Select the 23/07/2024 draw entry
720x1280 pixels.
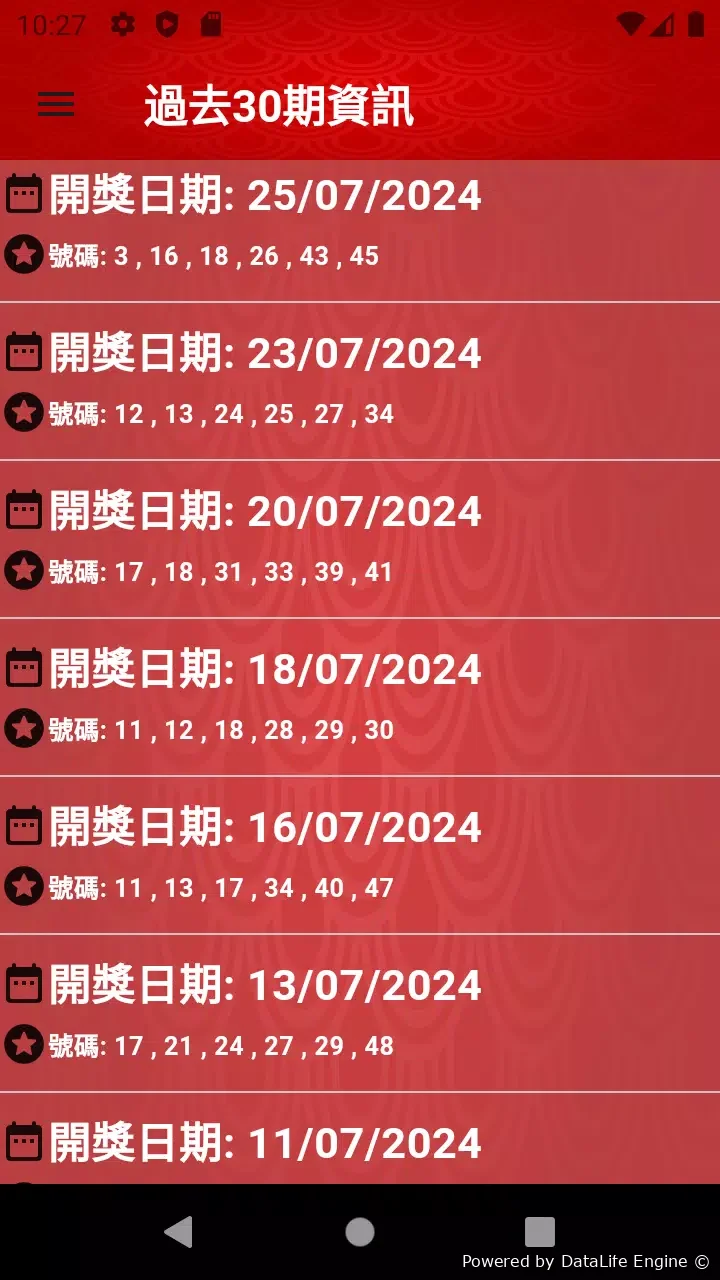(x=360, y=381)
